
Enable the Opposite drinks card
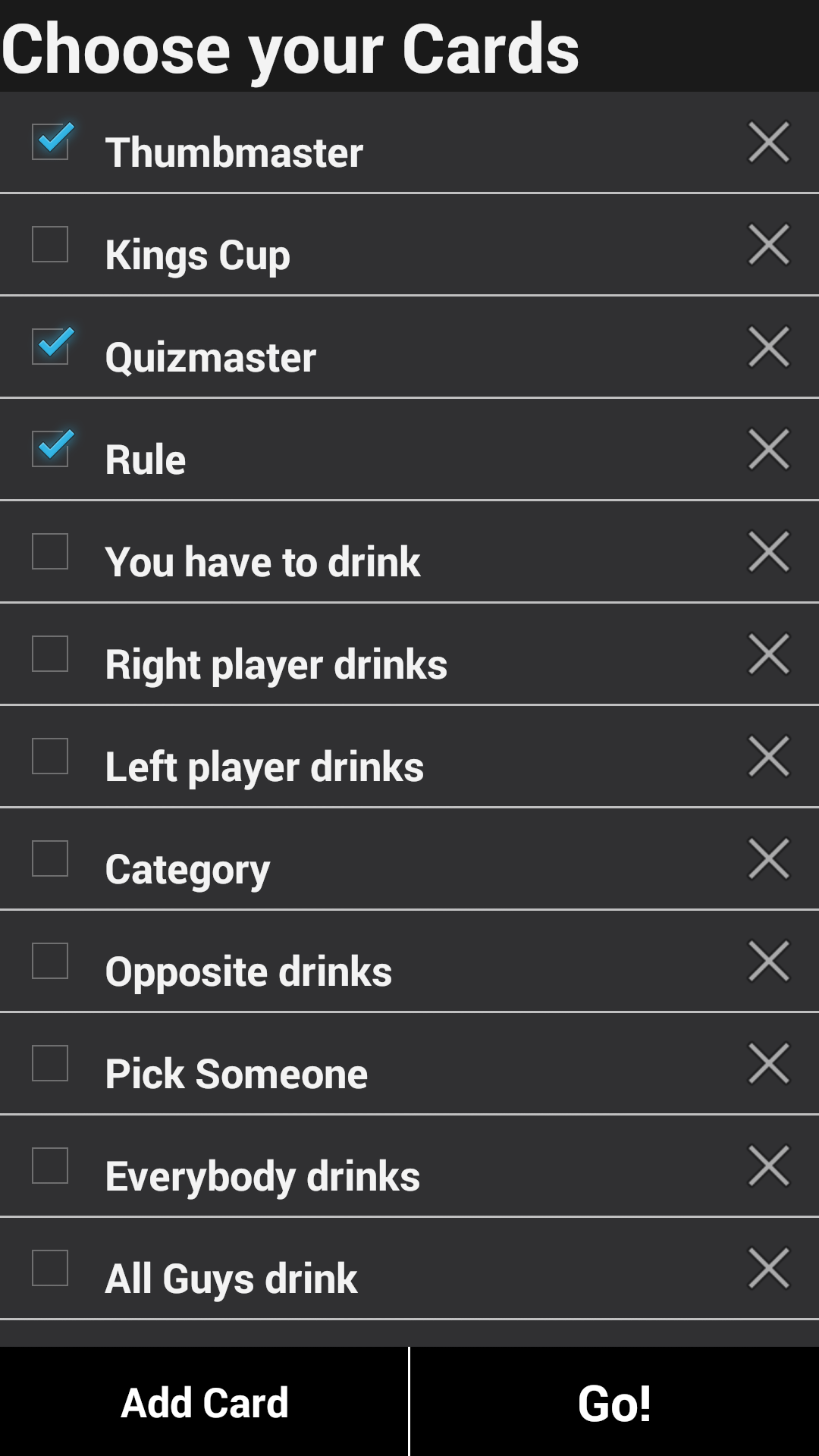point(50,962)
